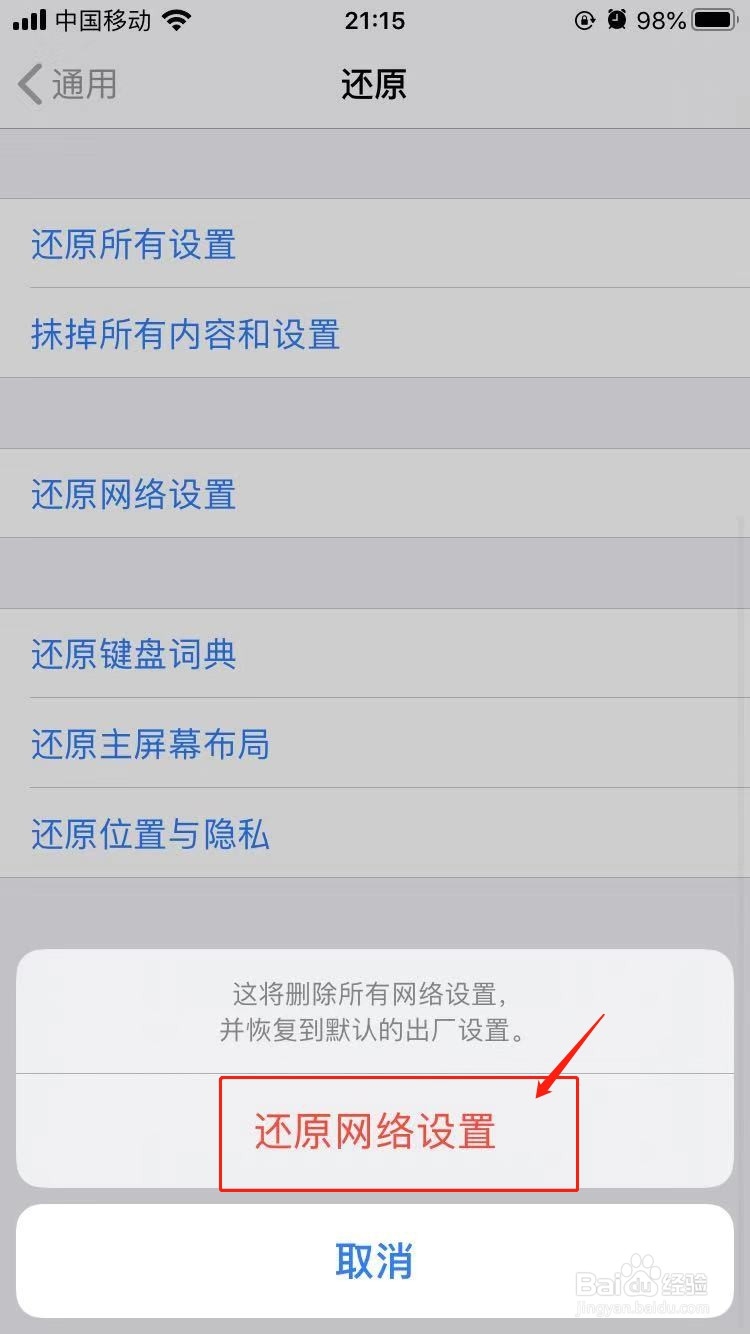750x1334 pixels.
Task: Tap the 还原 title at the top
Action: [373, 85]
